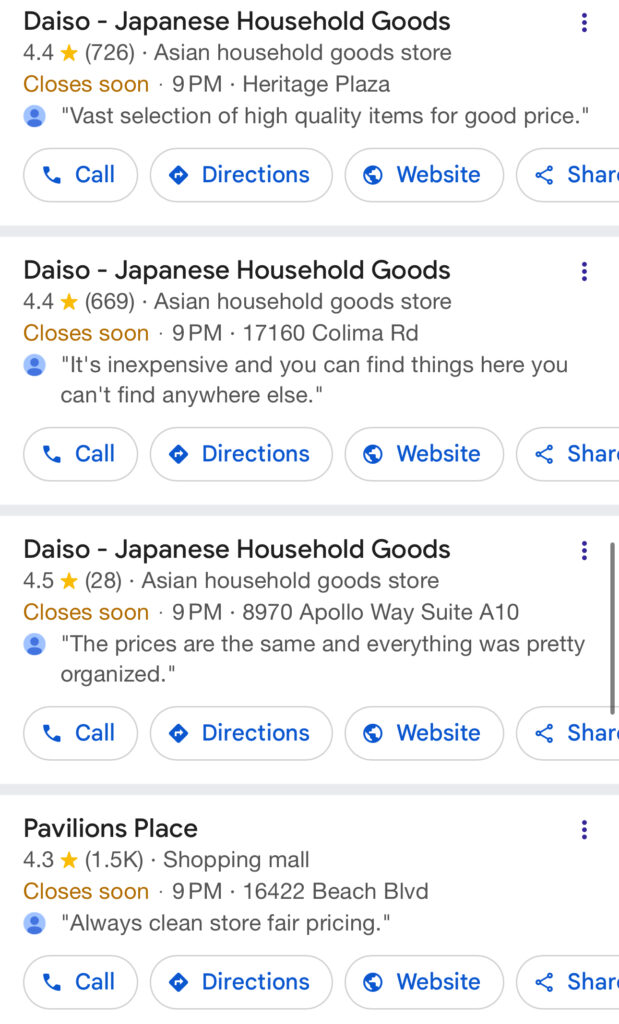Call the Apollo Way Daiso store
The width and height of the screenshot is (619, 1024).
click(x=80, y=733)
